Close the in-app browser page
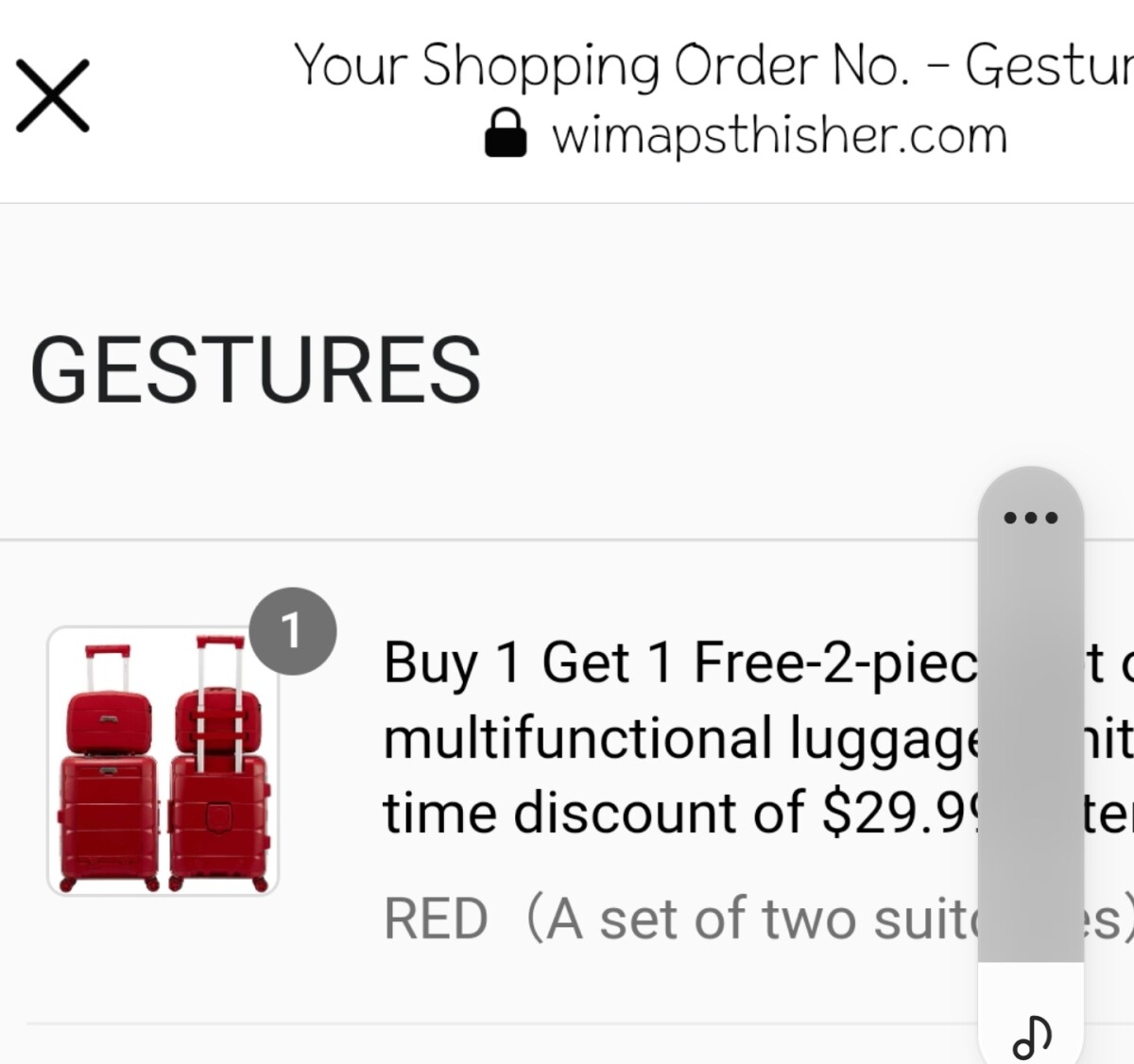This screenshot has width=1134, height=1064. click(x=53, y=95)
